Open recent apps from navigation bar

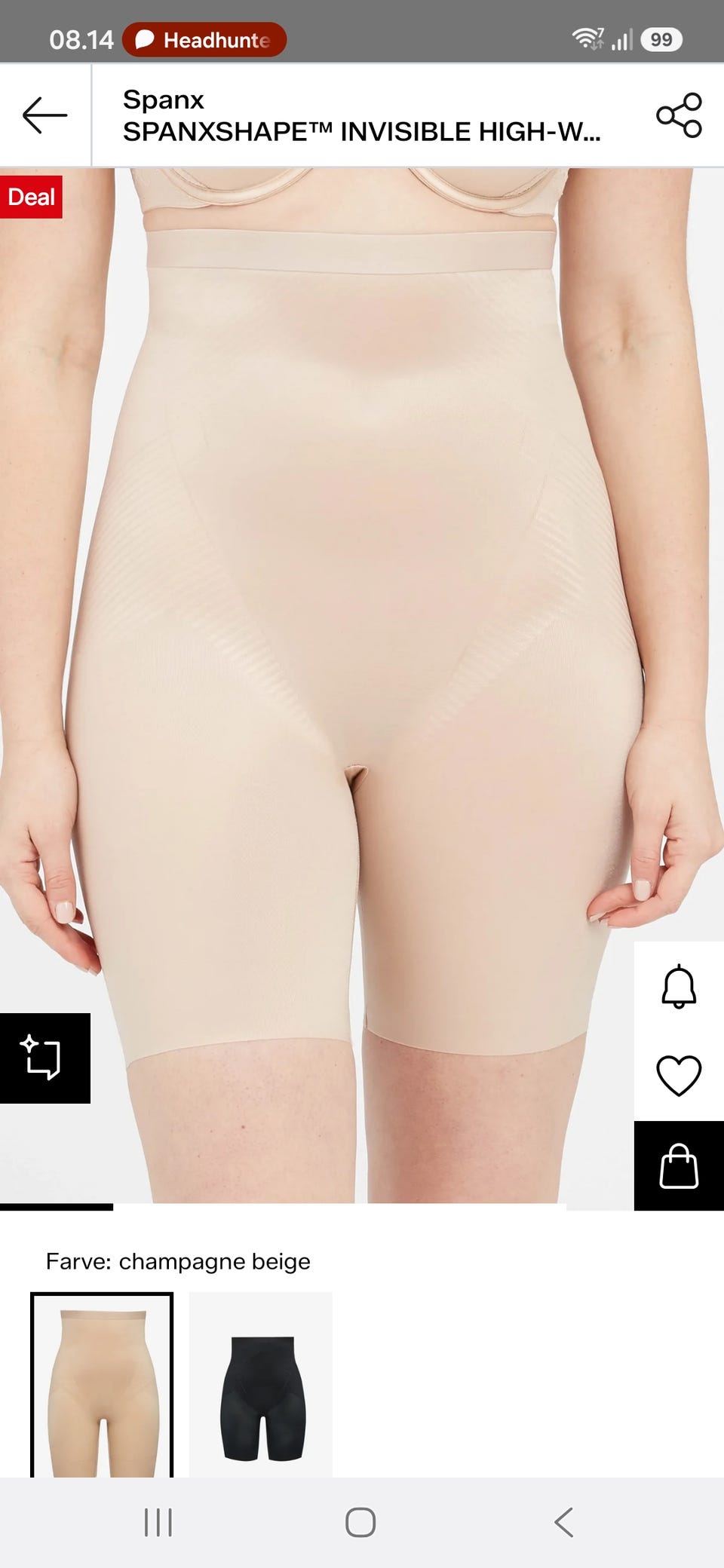pos(158,1522)
